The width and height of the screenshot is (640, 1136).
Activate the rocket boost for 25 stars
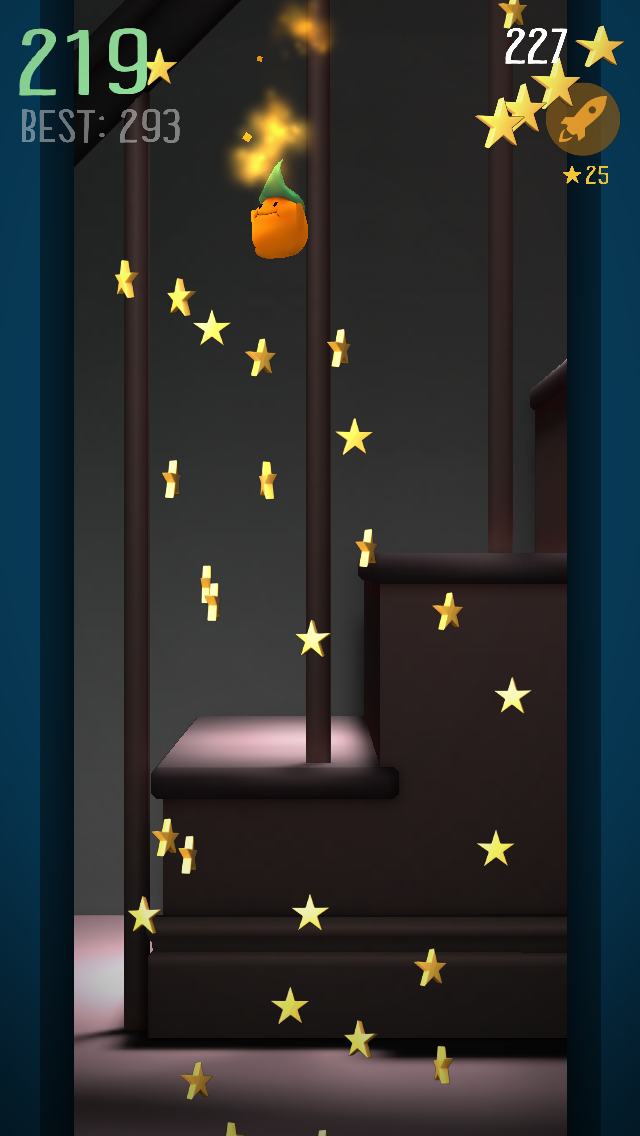coord(583,120)
